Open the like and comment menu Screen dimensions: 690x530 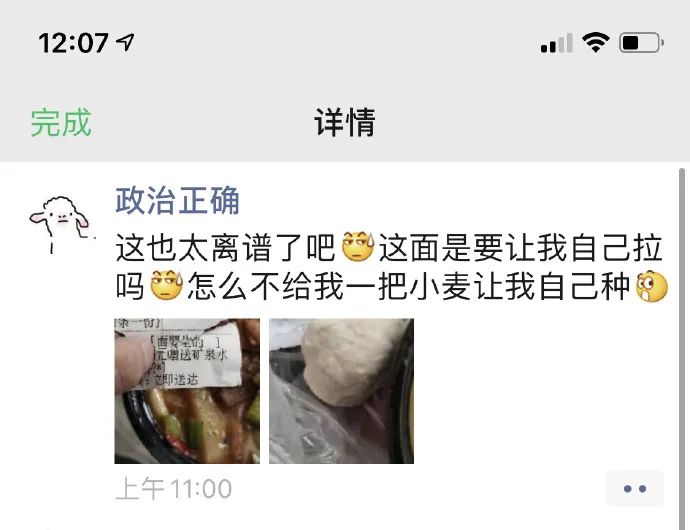pos(635,489)
